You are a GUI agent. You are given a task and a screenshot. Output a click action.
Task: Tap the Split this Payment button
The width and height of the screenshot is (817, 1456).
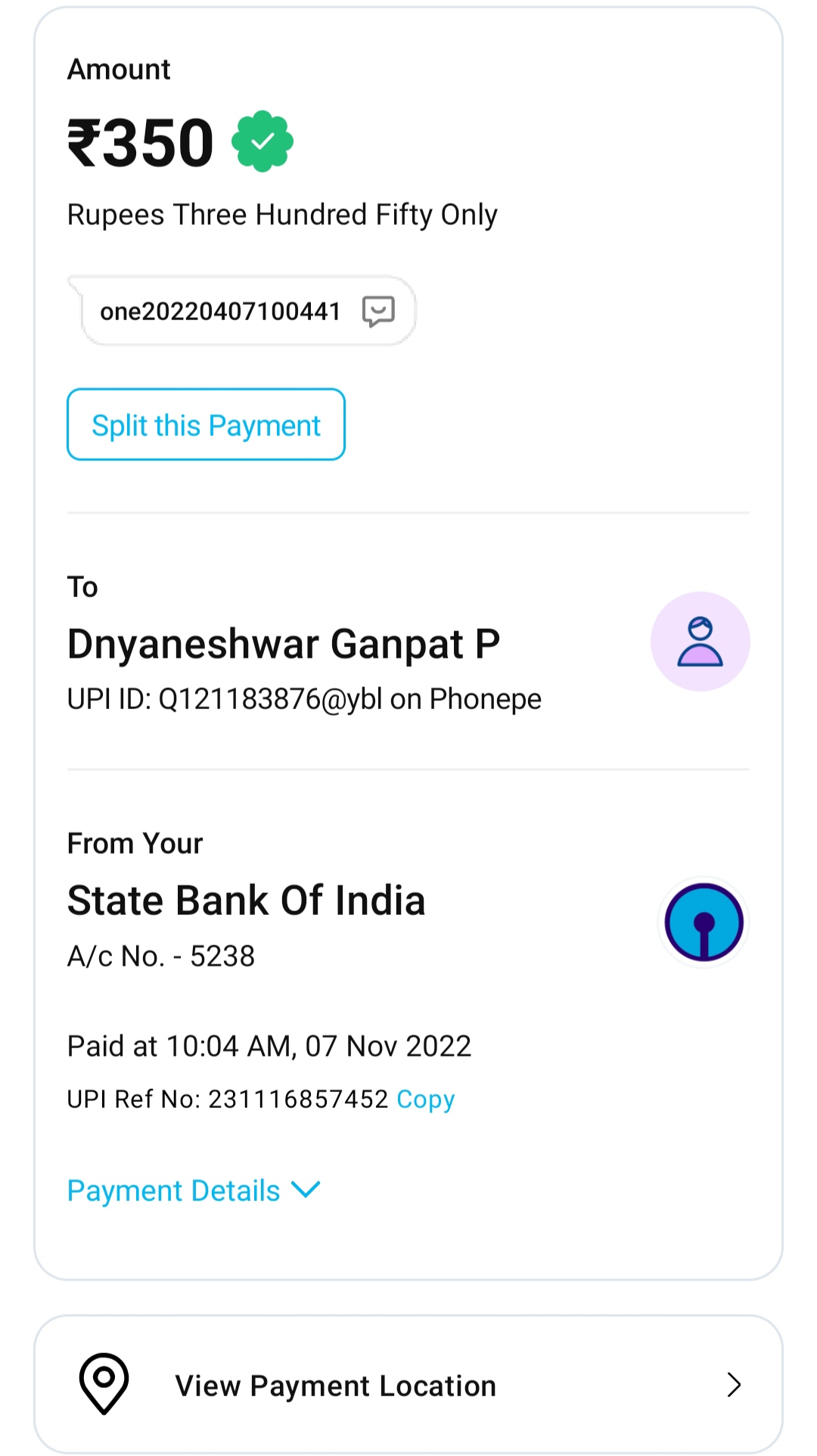tap(206, 425)
